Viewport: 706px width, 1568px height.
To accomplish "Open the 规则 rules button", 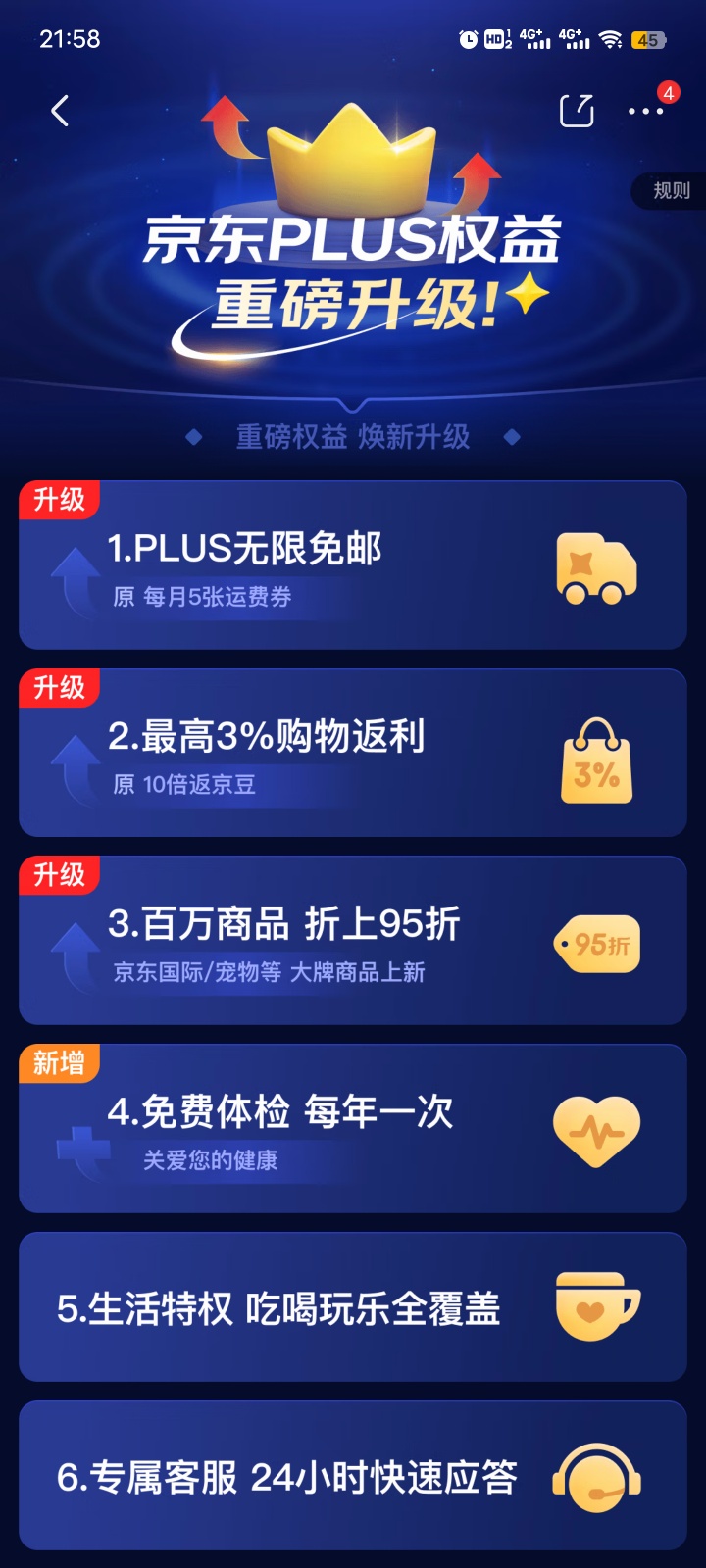I will point(672,190).
